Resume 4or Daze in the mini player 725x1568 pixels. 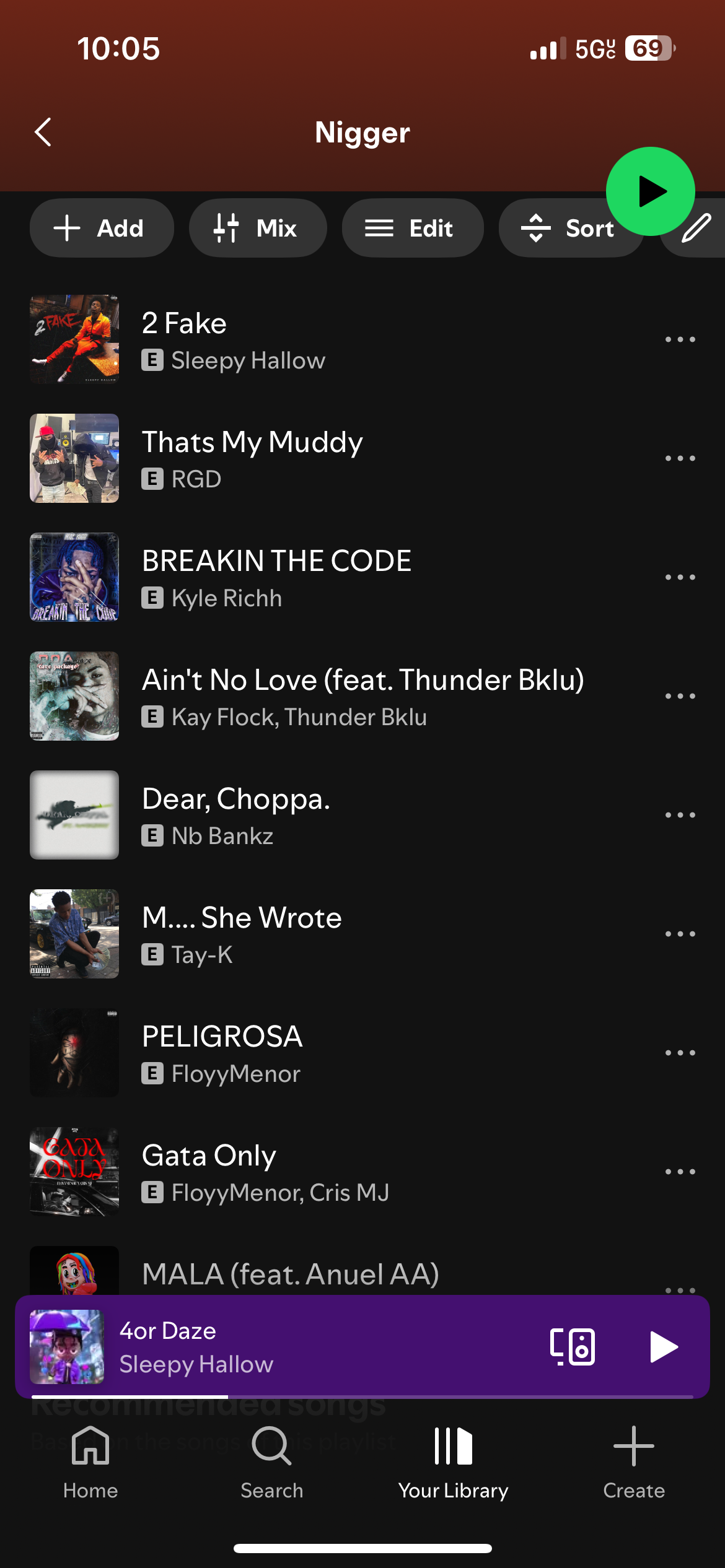tap(663, 1347)
